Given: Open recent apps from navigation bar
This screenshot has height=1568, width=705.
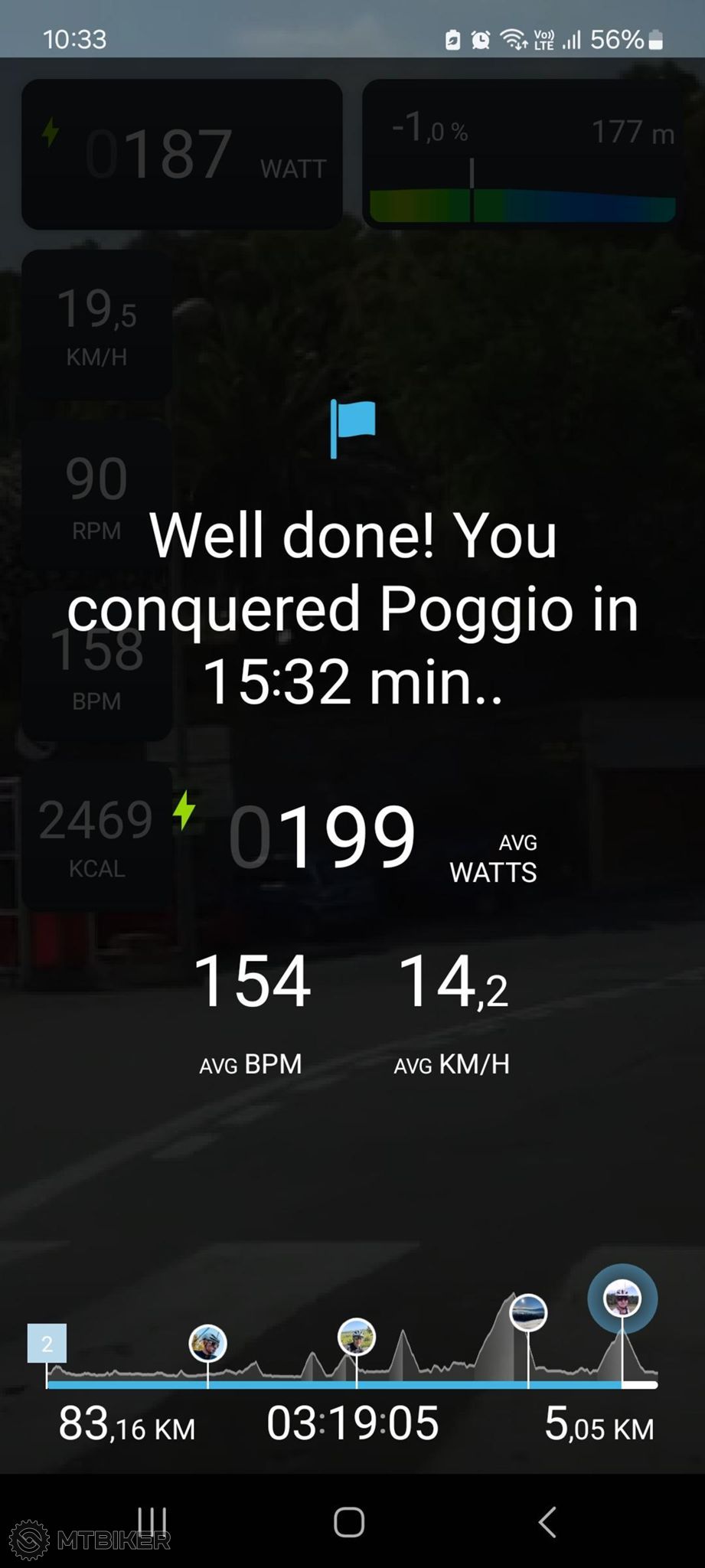Looking at the screenshot, I should pyautogui.click(x=152, y=1522).
